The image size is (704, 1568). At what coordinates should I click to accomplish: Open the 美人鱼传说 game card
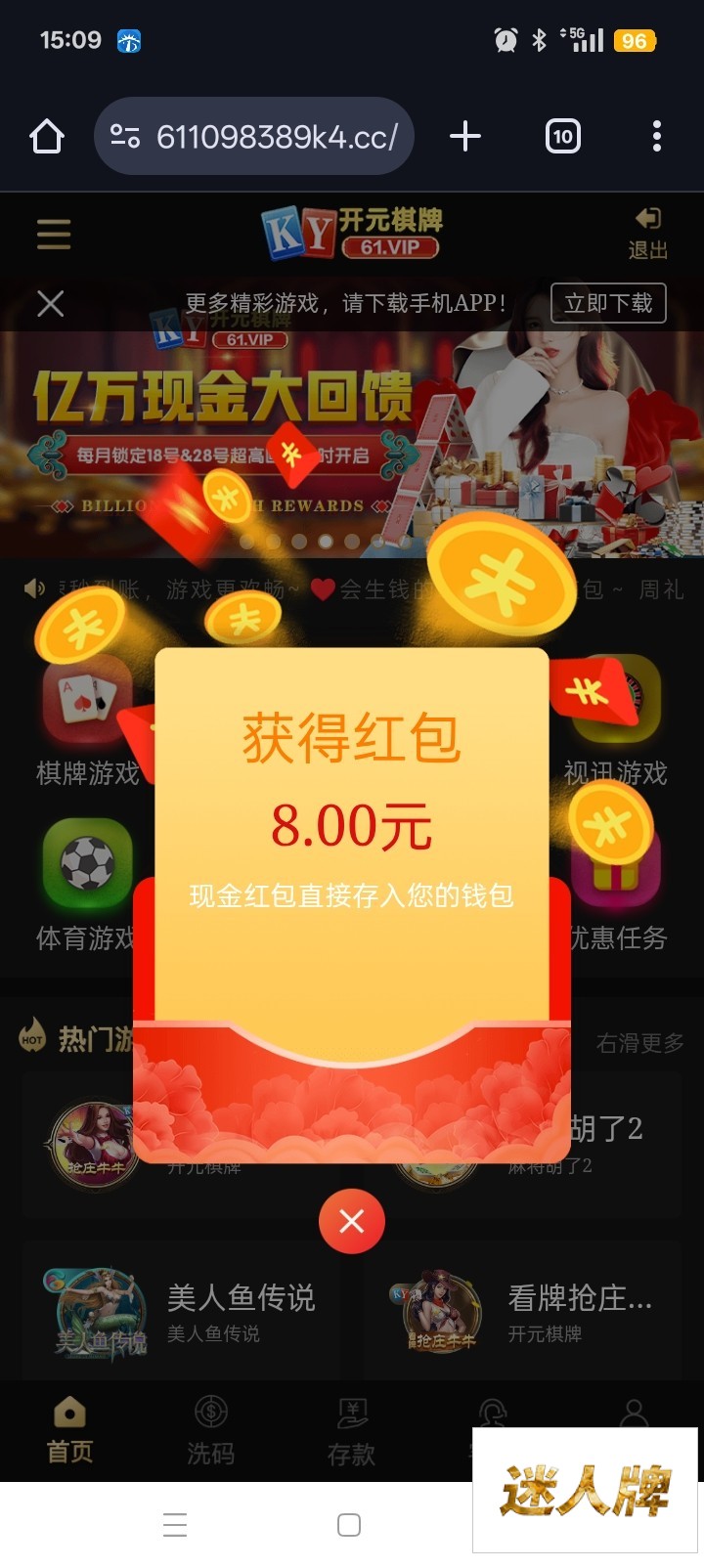tap(181, 1312)
